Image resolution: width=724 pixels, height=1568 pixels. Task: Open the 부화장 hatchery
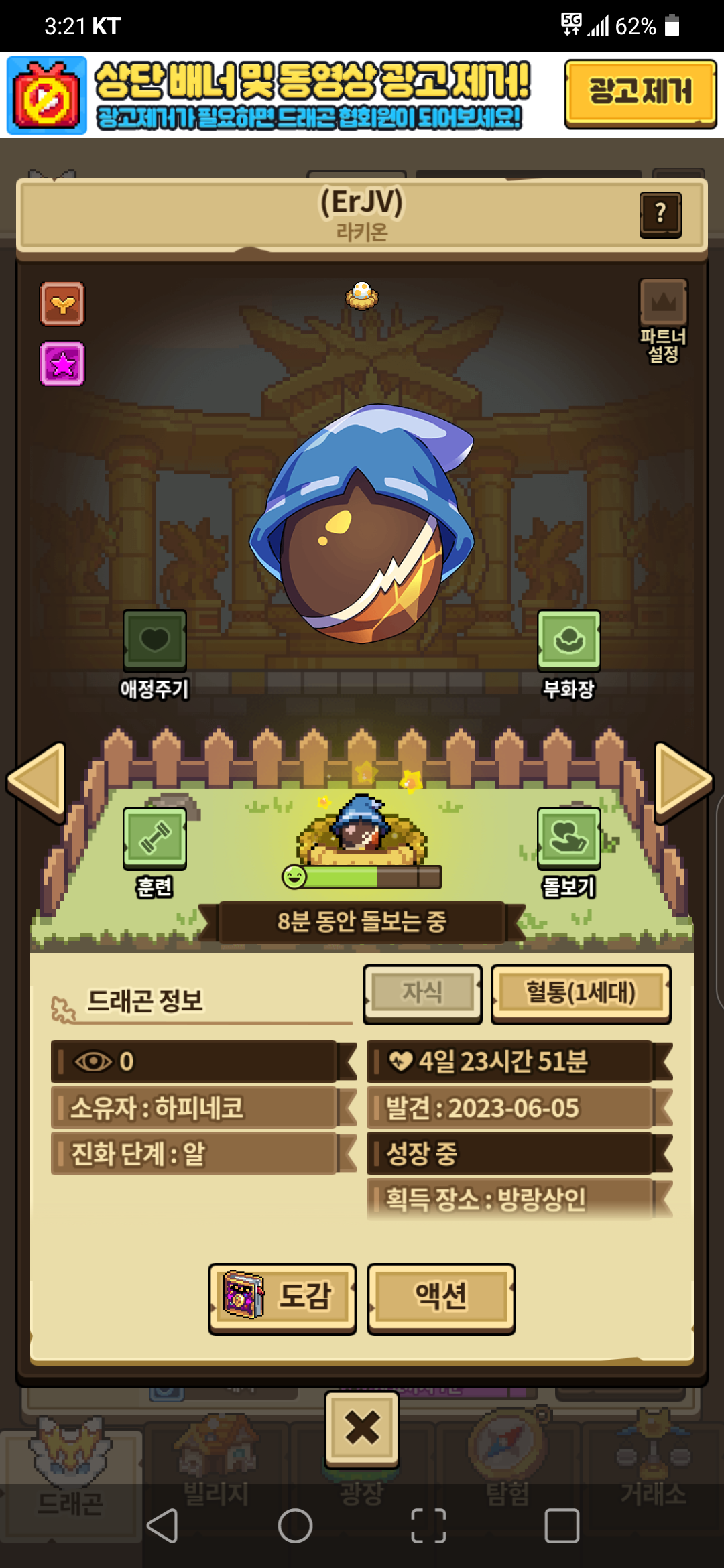click(568, 641)
